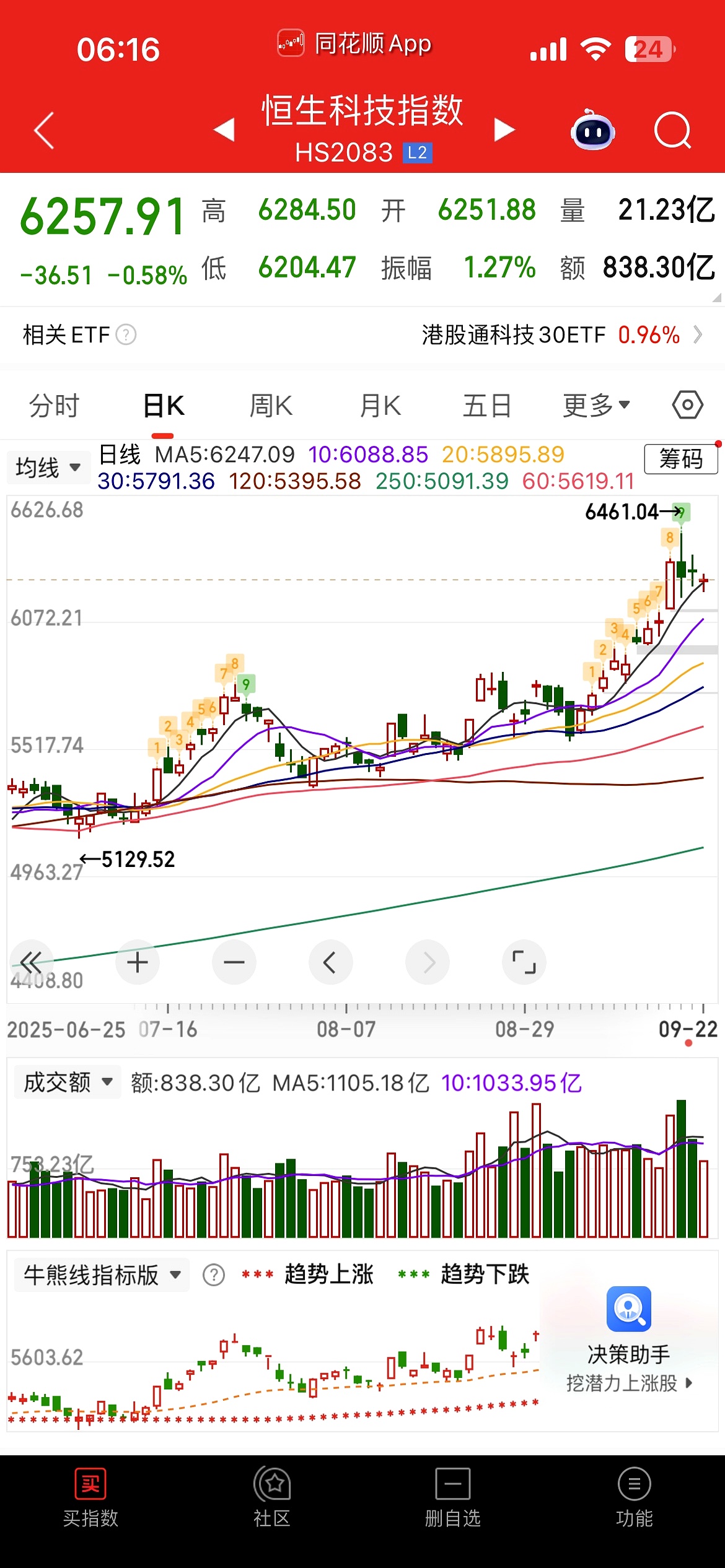This screenshot has width=725, height=1568.
Task: Open chart settings hexagon icon
Action: 688,406
